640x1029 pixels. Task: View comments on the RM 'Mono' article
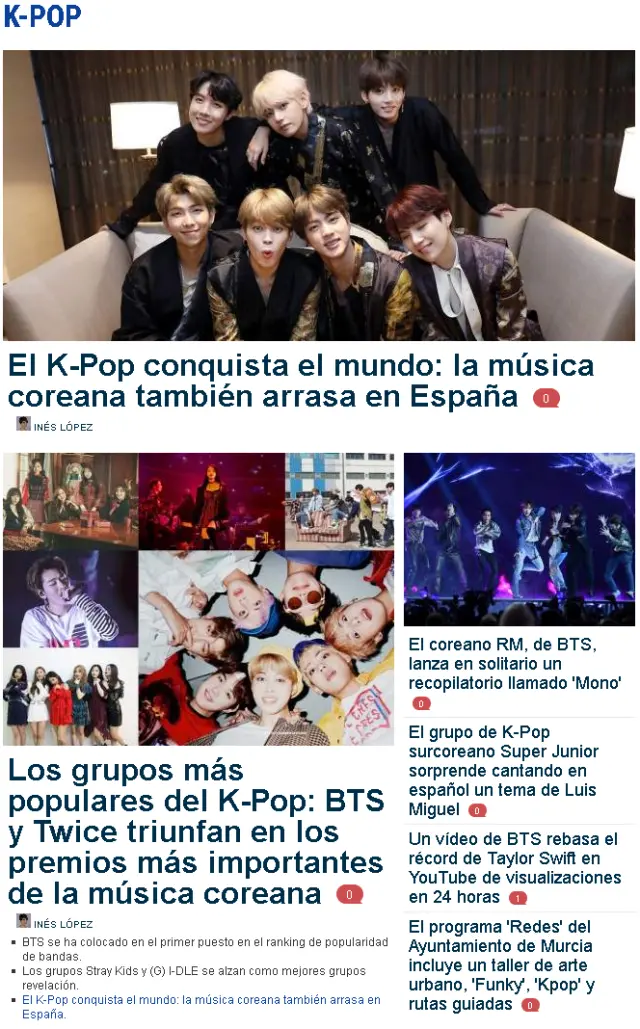(x=421, y=703)
